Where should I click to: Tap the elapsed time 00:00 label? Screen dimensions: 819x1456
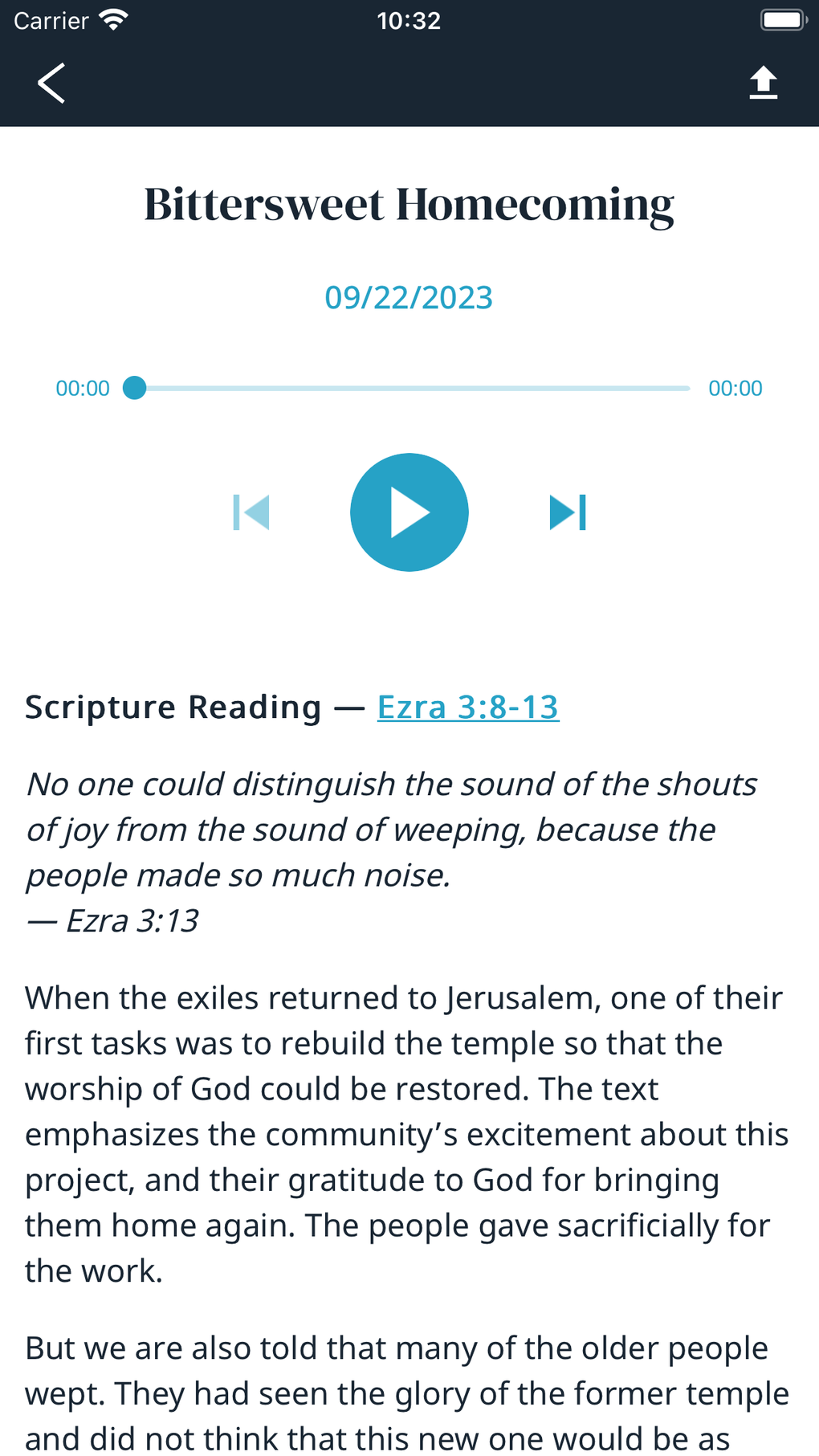pos(83,388)
